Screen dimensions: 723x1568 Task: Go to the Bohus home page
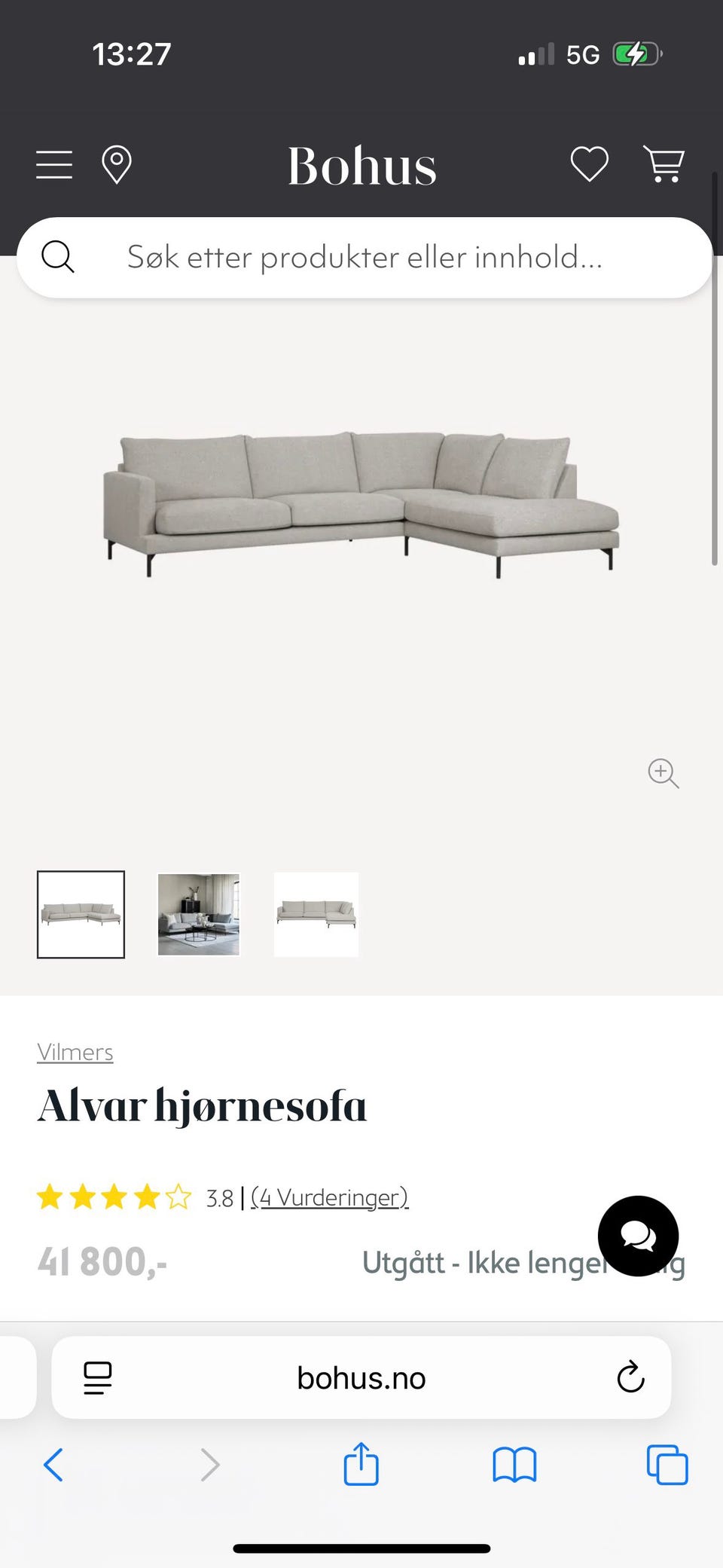pyautogui.click(x=361, y=166)
